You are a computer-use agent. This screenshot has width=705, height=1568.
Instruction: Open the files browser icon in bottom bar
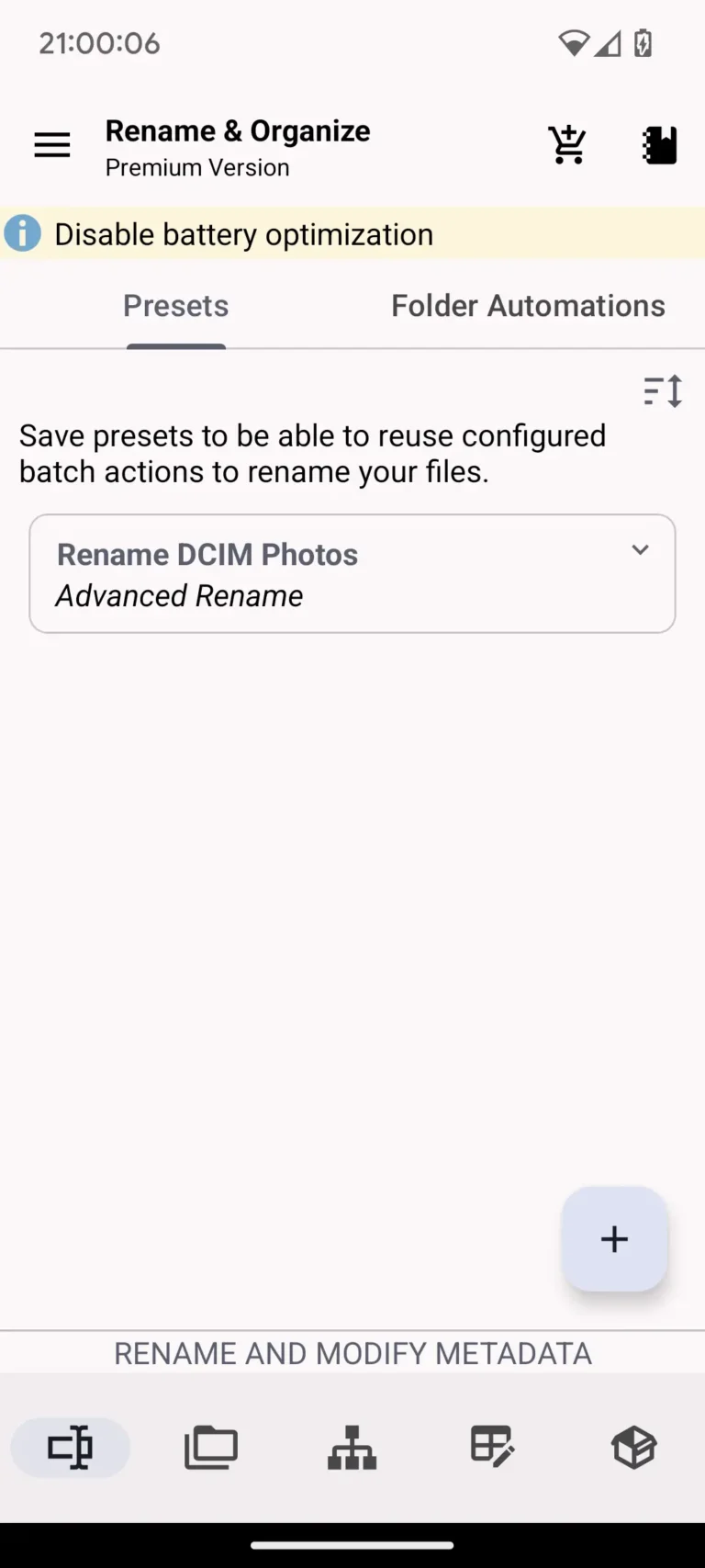[211, 1447]
